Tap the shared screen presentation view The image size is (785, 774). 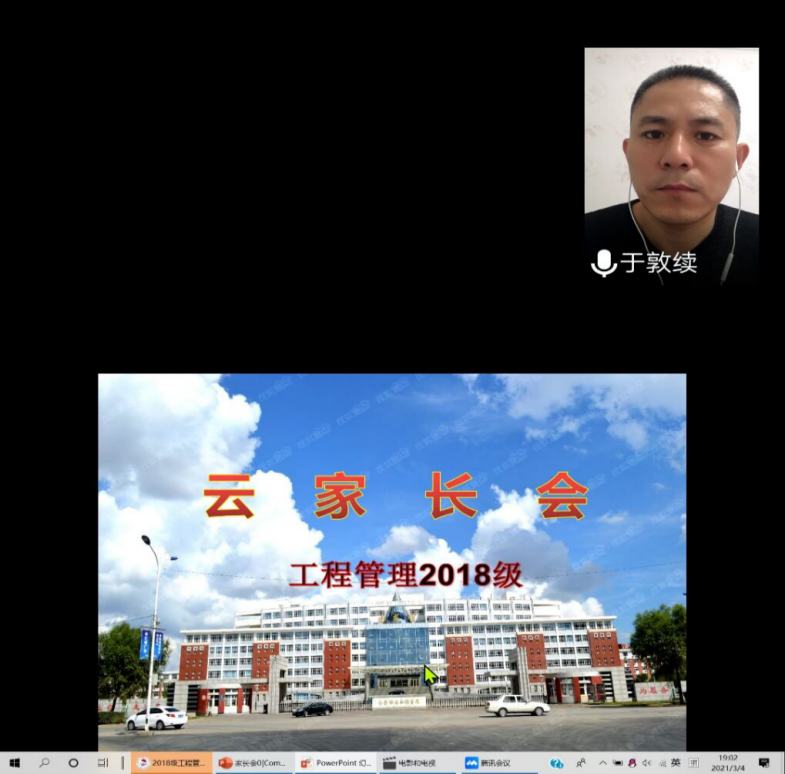pyautogui.click(x=392, y=561)
